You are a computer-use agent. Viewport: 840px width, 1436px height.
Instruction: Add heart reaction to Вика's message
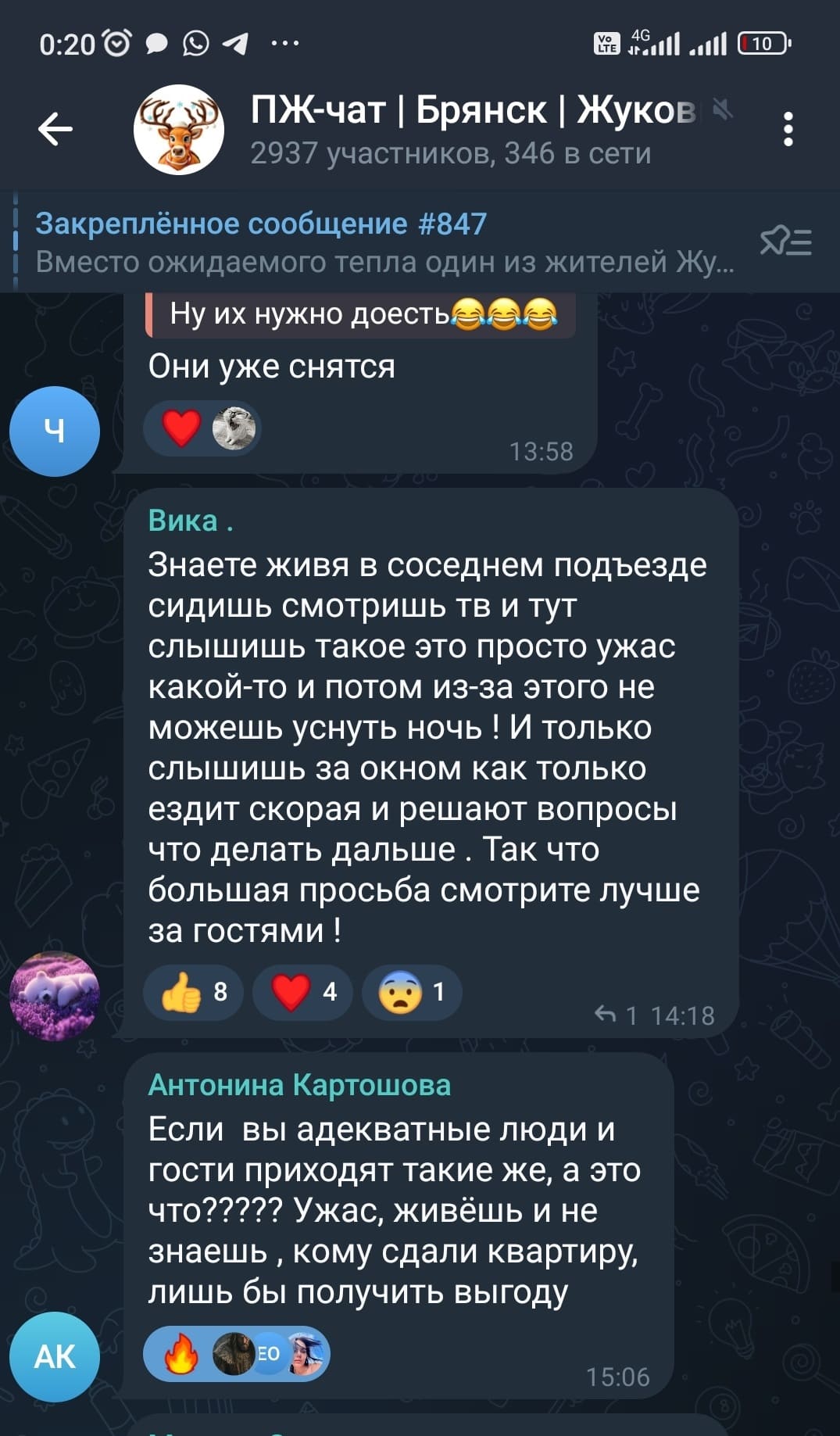click(302, 992)
